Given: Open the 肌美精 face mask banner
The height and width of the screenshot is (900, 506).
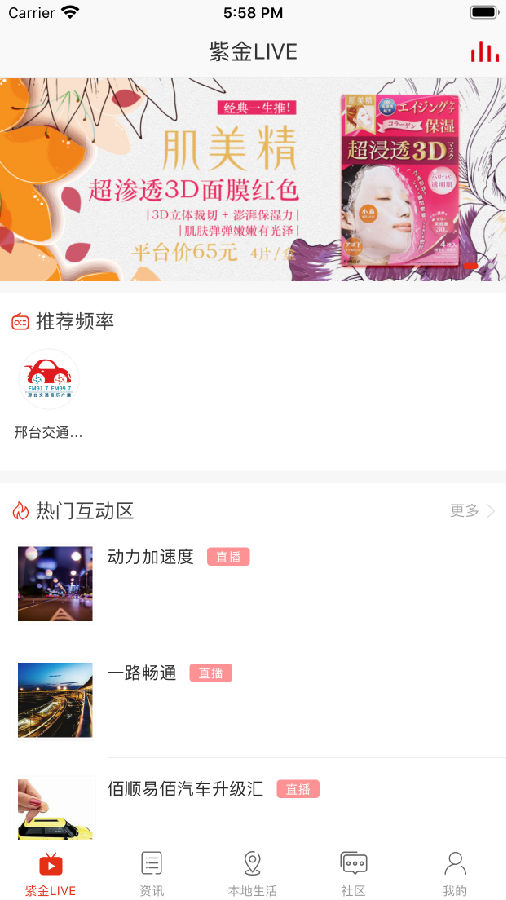Looking at the screenshot, I should [x=253, y=179].
